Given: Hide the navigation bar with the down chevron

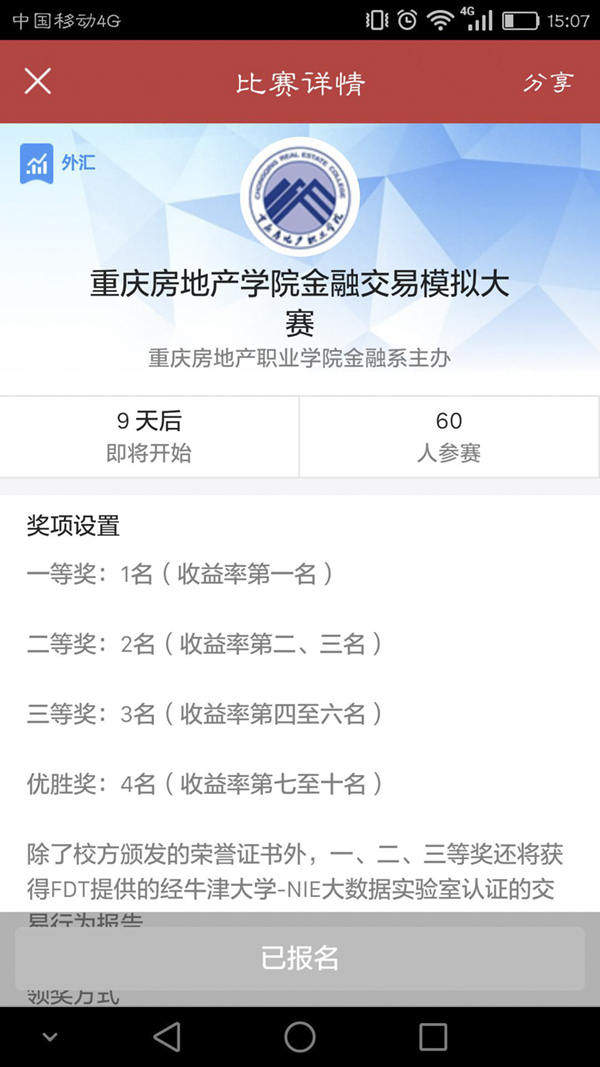Looking at the screenshot, I should tap(50, 1036).
